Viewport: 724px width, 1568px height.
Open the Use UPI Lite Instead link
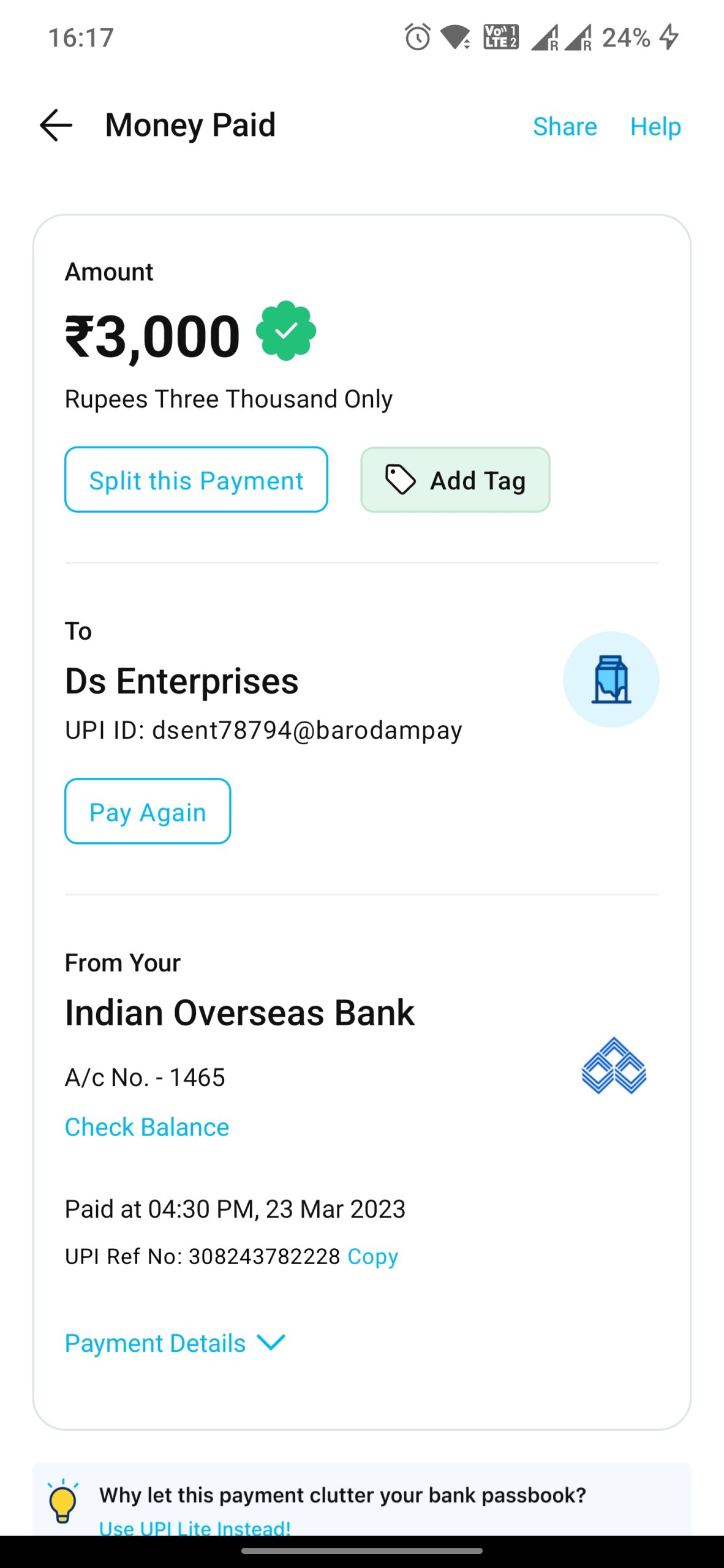[x=195, y=1528]
